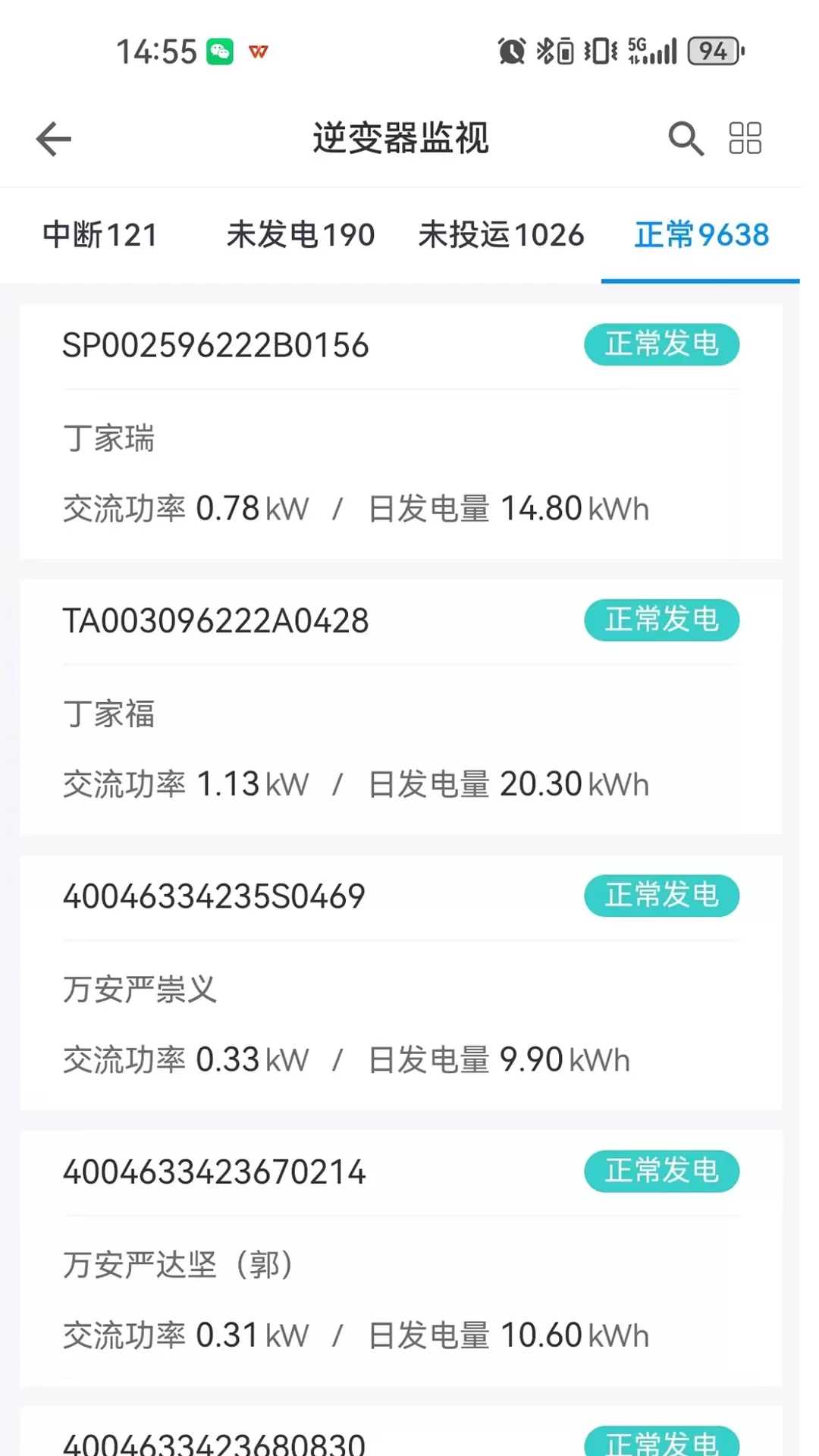Open the 未投运1026 tab

[x=501, y=235]
